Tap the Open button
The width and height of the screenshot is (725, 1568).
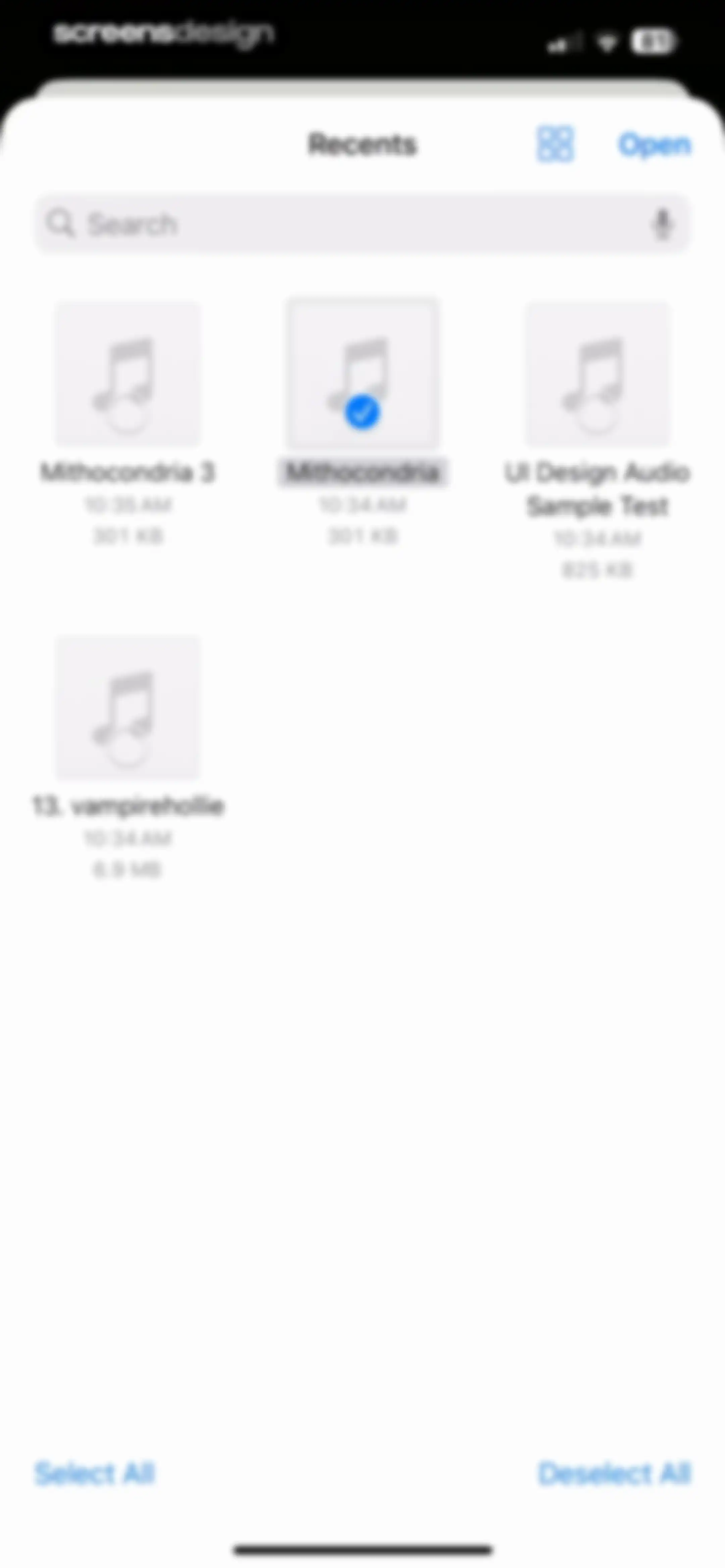655,145
